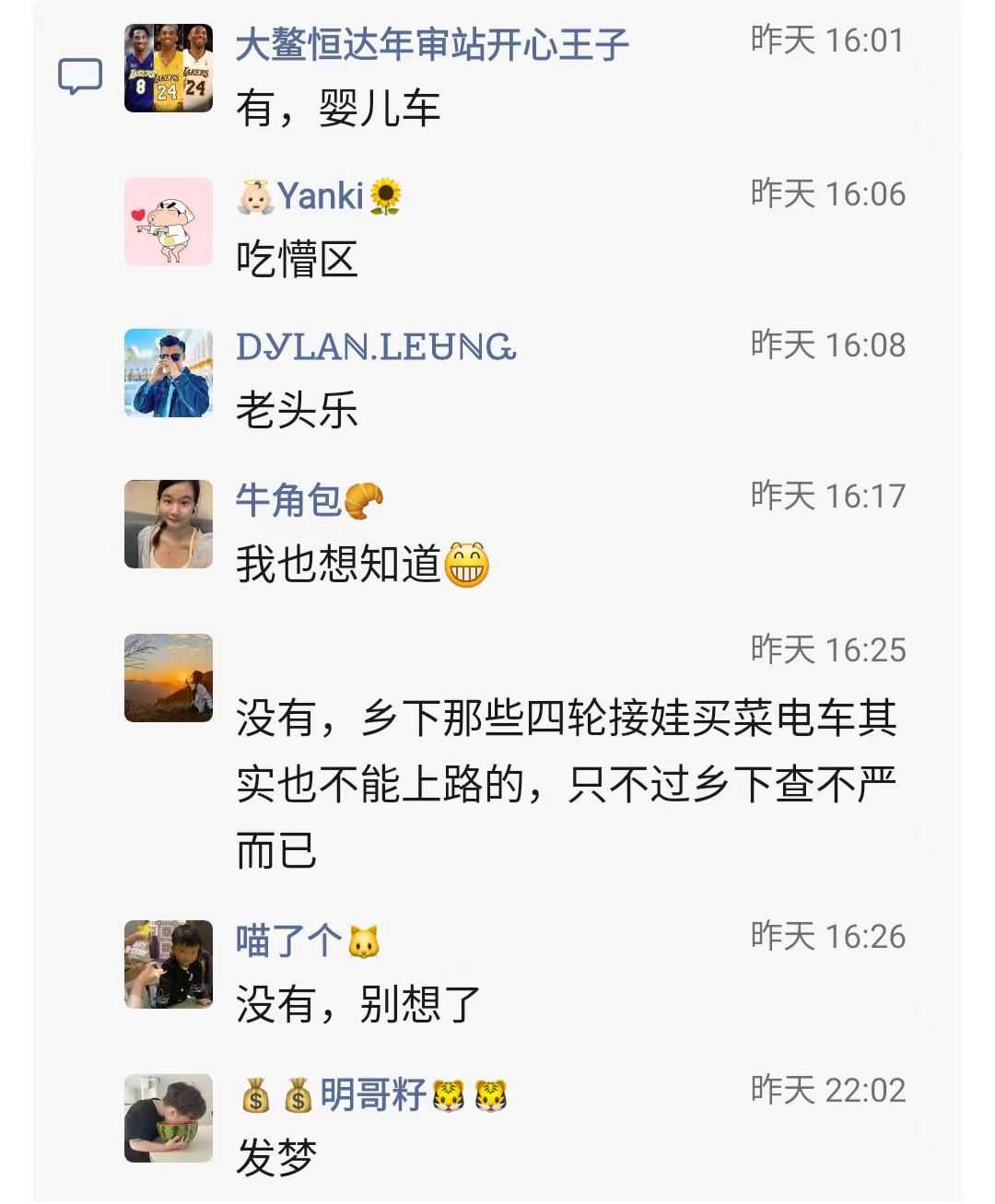Open 大鳌恒达年审站开心王子 profile name

pos(431,44)
